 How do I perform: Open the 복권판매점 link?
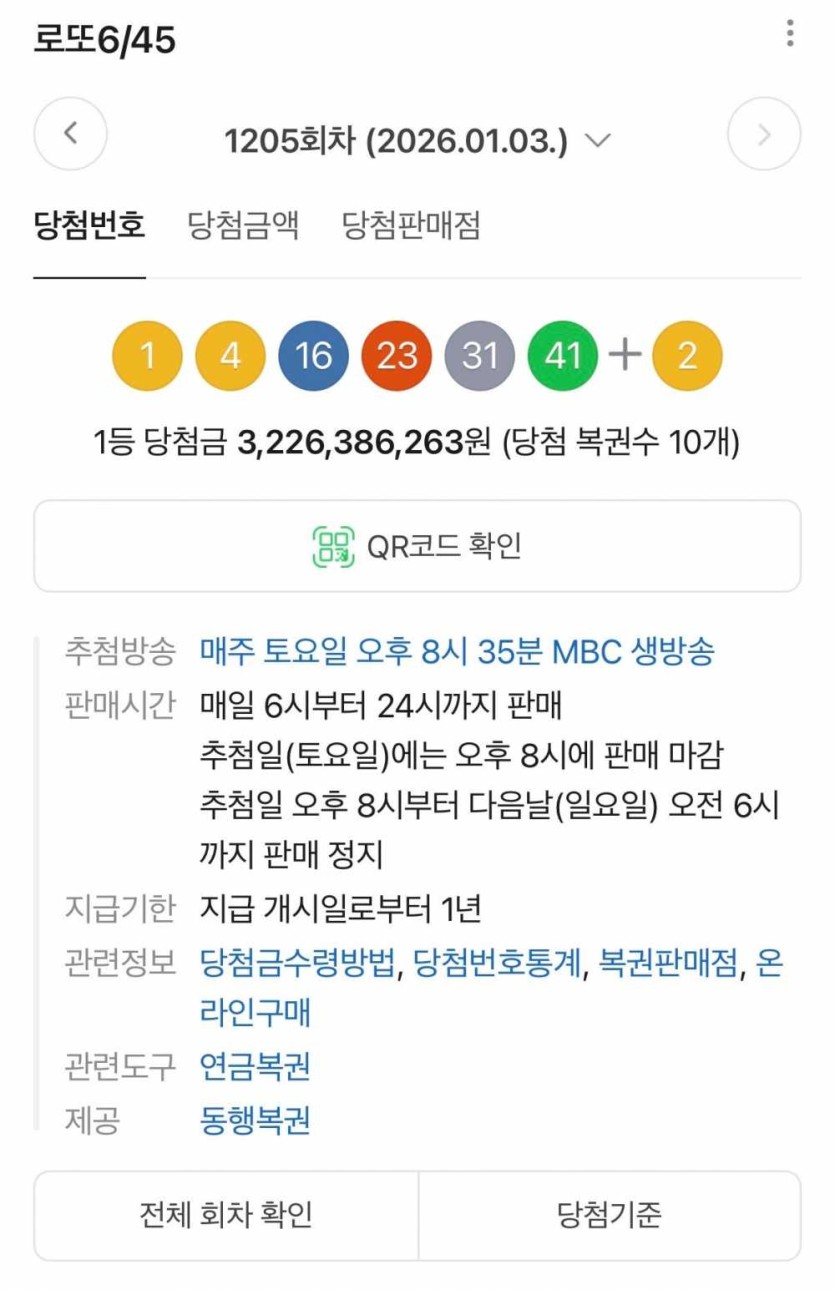668,962
